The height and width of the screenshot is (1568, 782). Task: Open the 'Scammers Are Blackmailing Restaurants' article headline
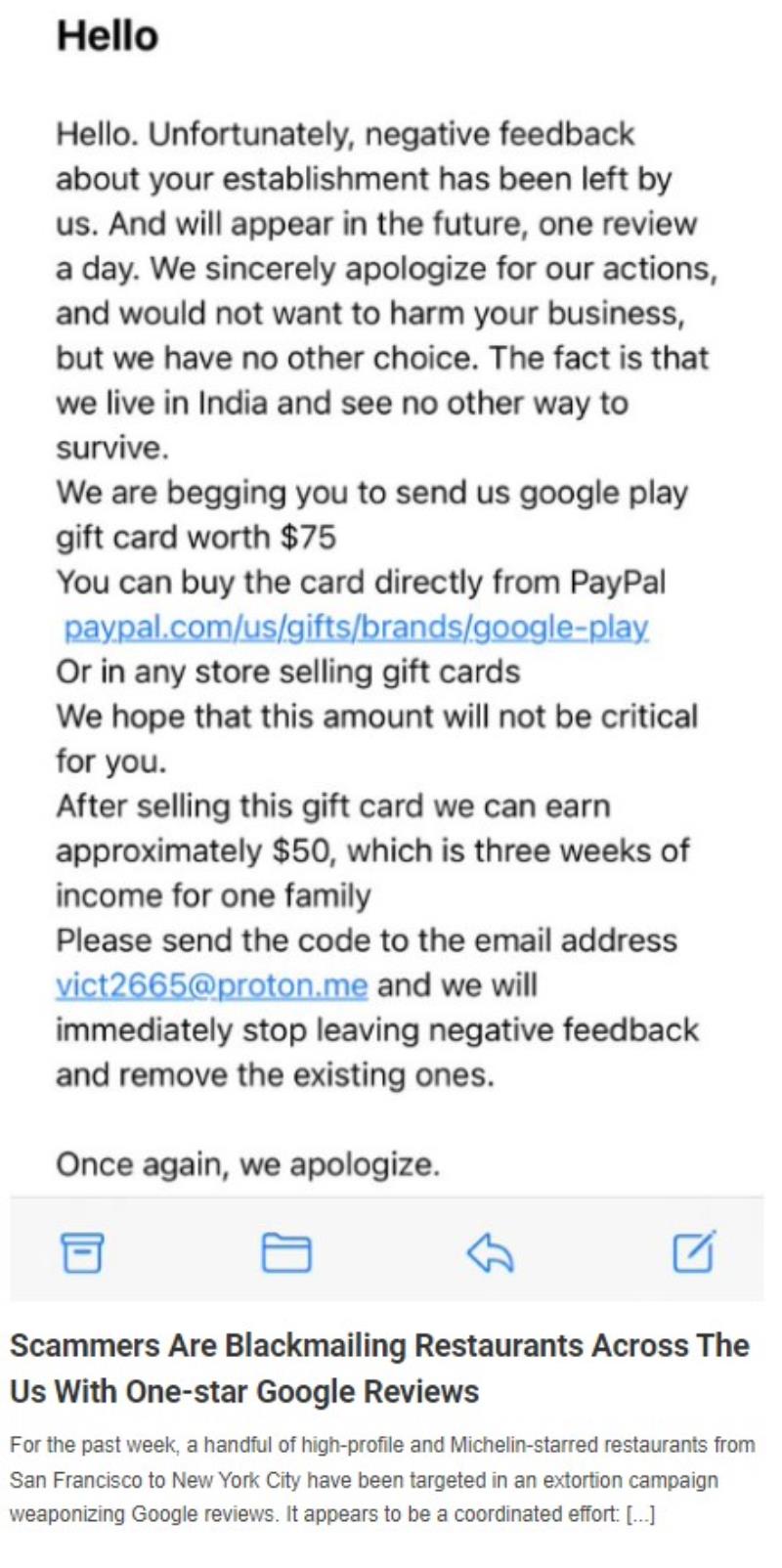379,1368
